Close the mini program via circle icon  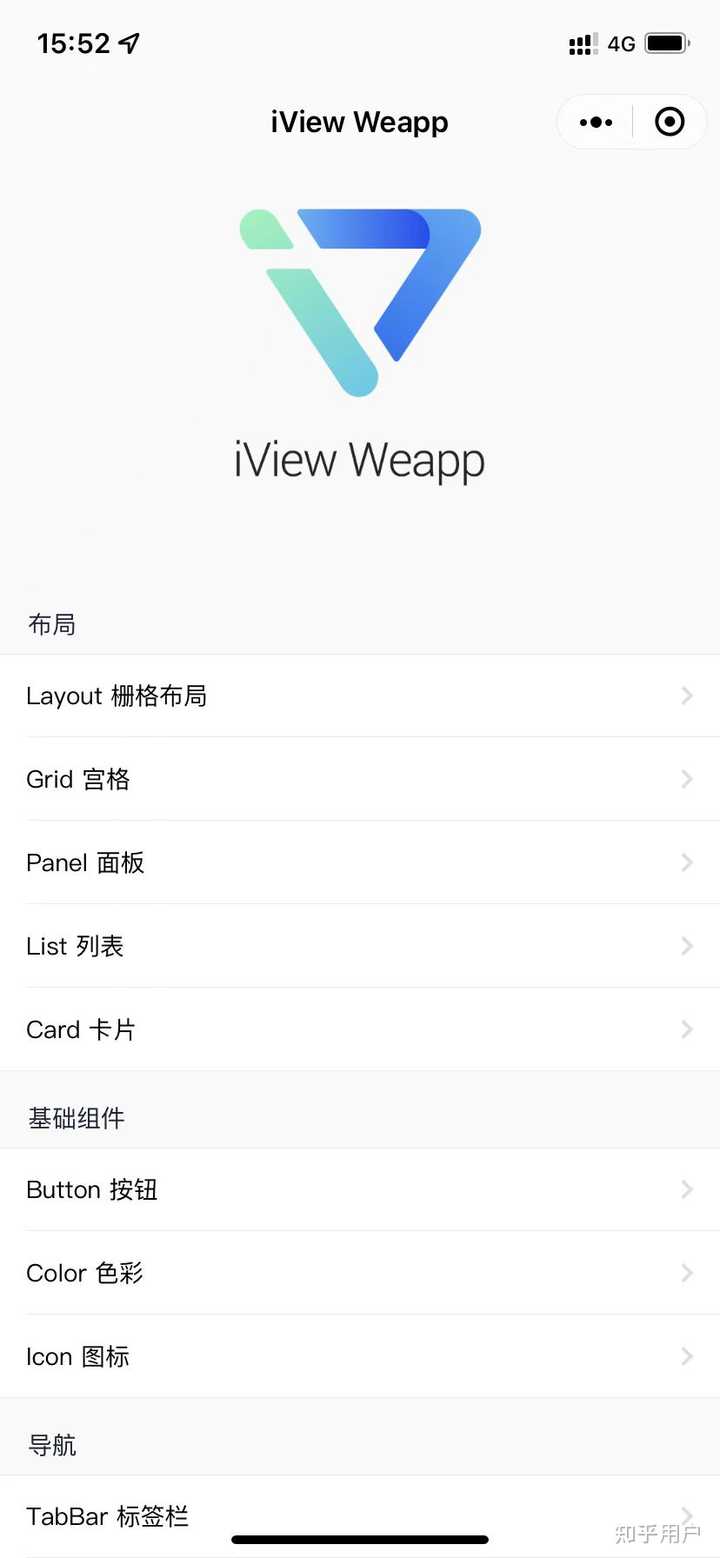pos(669,122)
